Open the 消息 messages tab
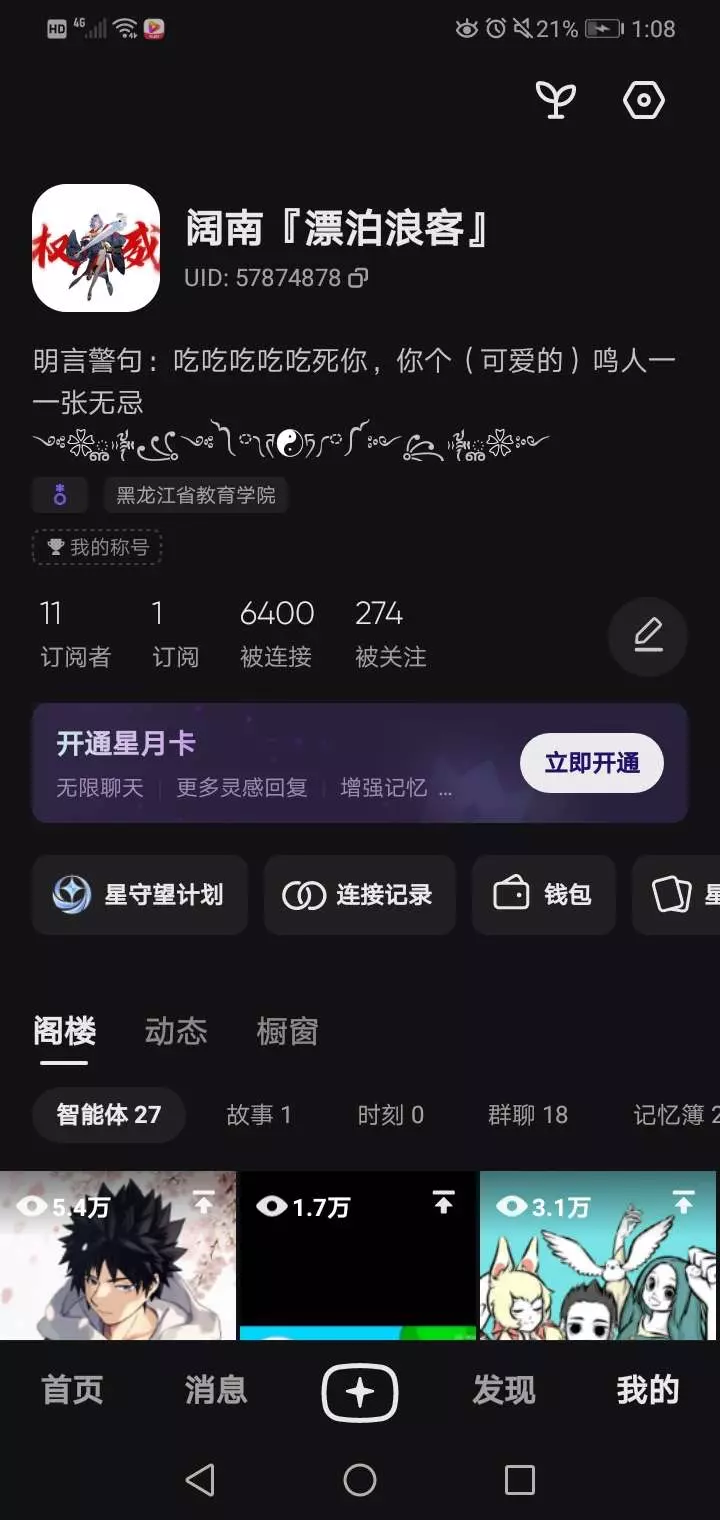This screenshot has width=720, height=1520. click(216, 1390)
